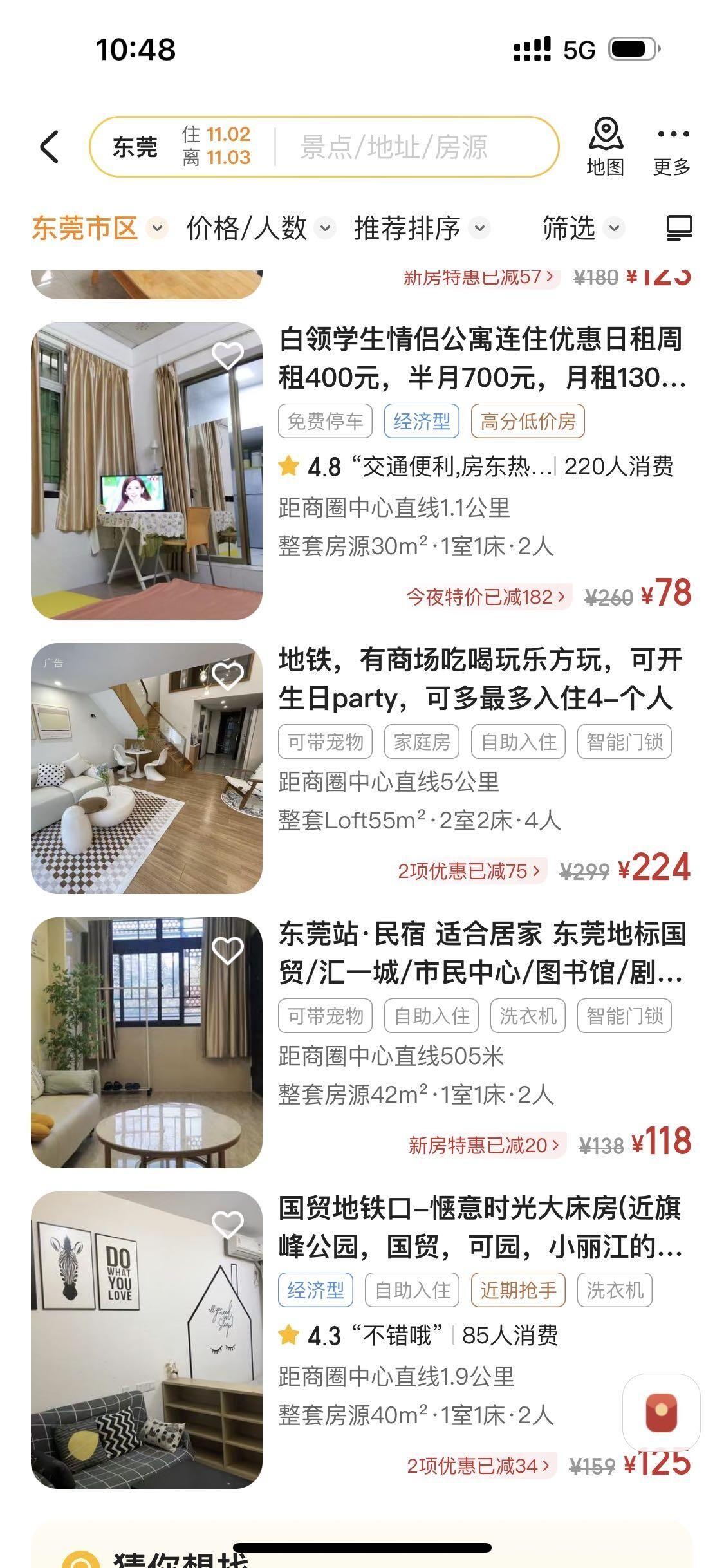The image size is (724, 1568).
Task: Open the 东莞站·民宿 listing
Action: (x=481, y=953)
